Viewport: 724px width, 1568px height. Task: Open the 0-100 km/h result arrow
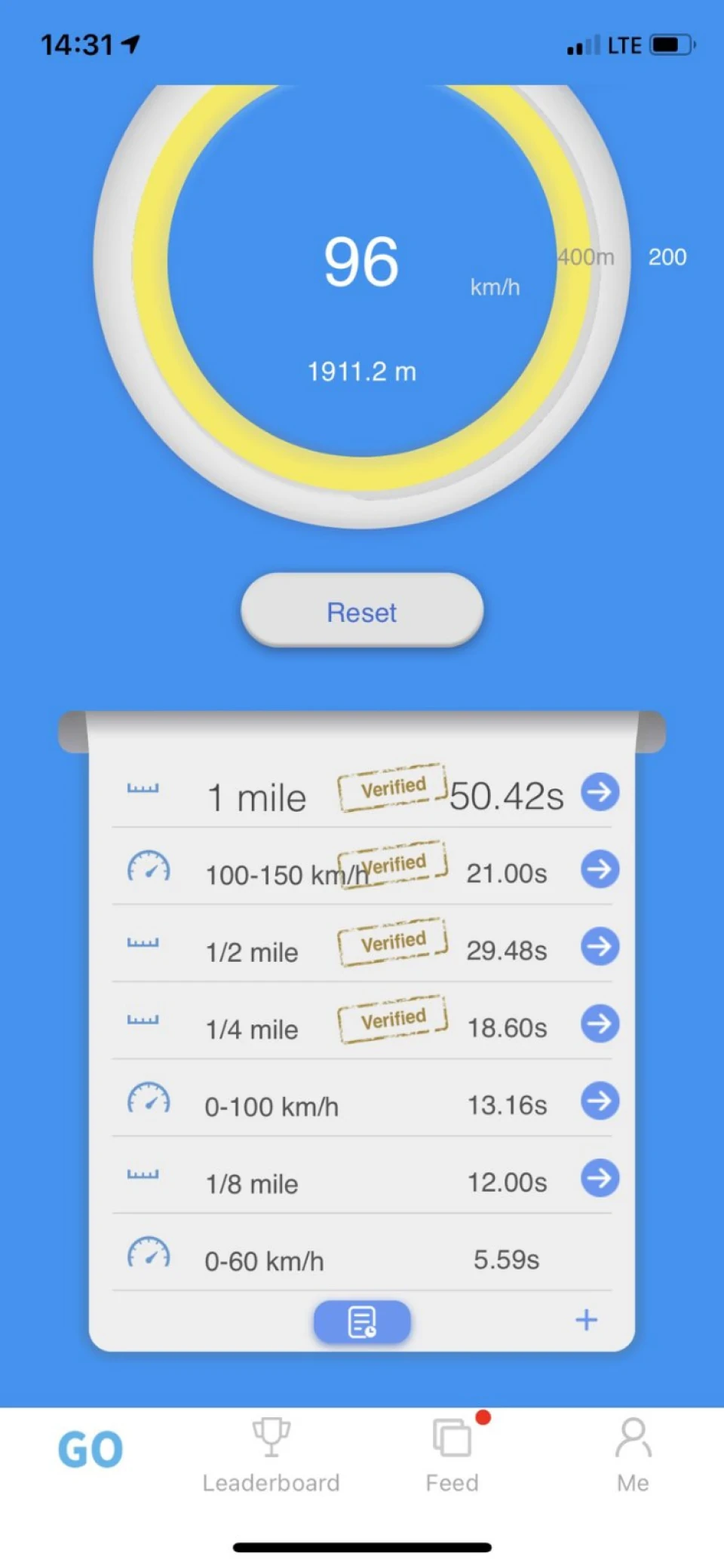pyautogui.click(x=600, y=1101)
